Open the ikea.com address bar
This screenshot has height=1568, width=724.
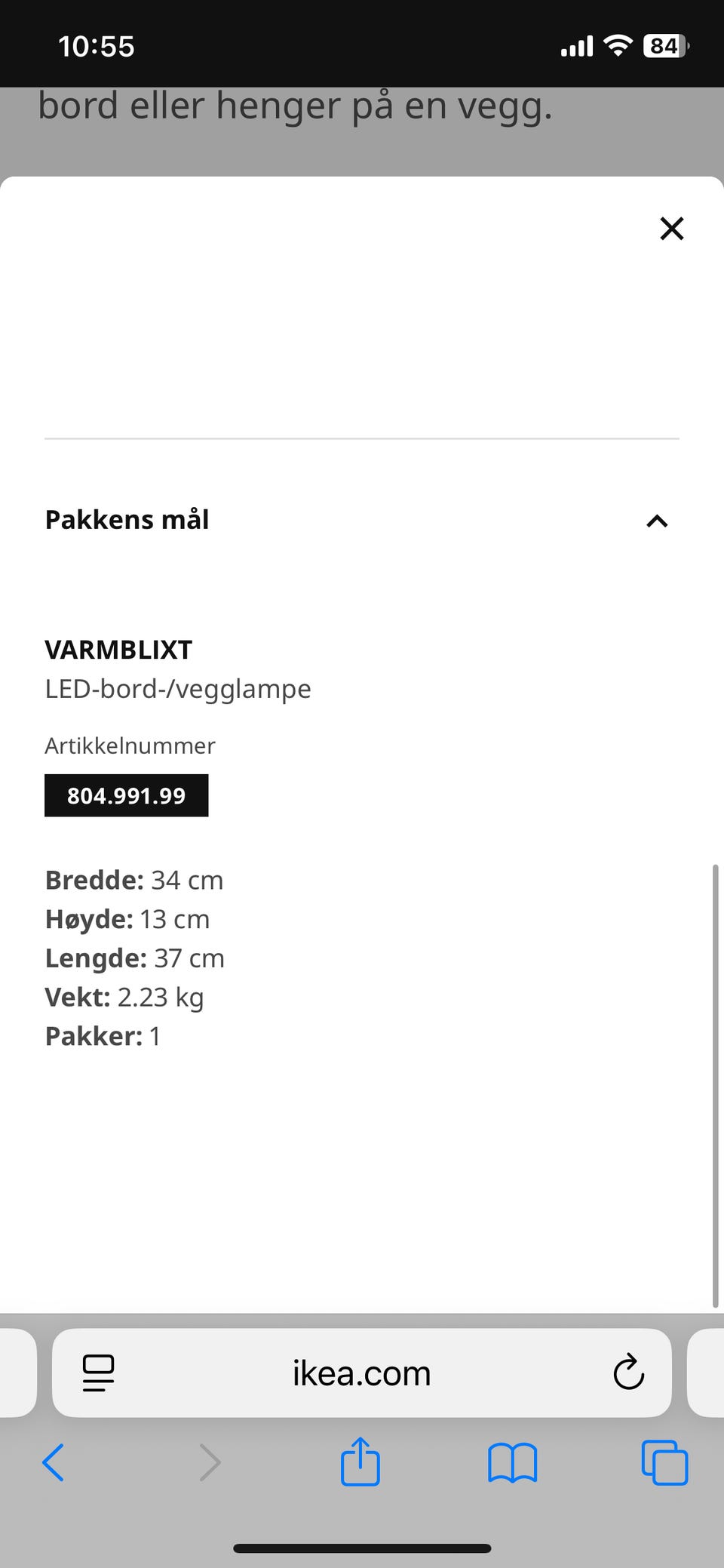pyautogui.click(x=360, y=1373)
